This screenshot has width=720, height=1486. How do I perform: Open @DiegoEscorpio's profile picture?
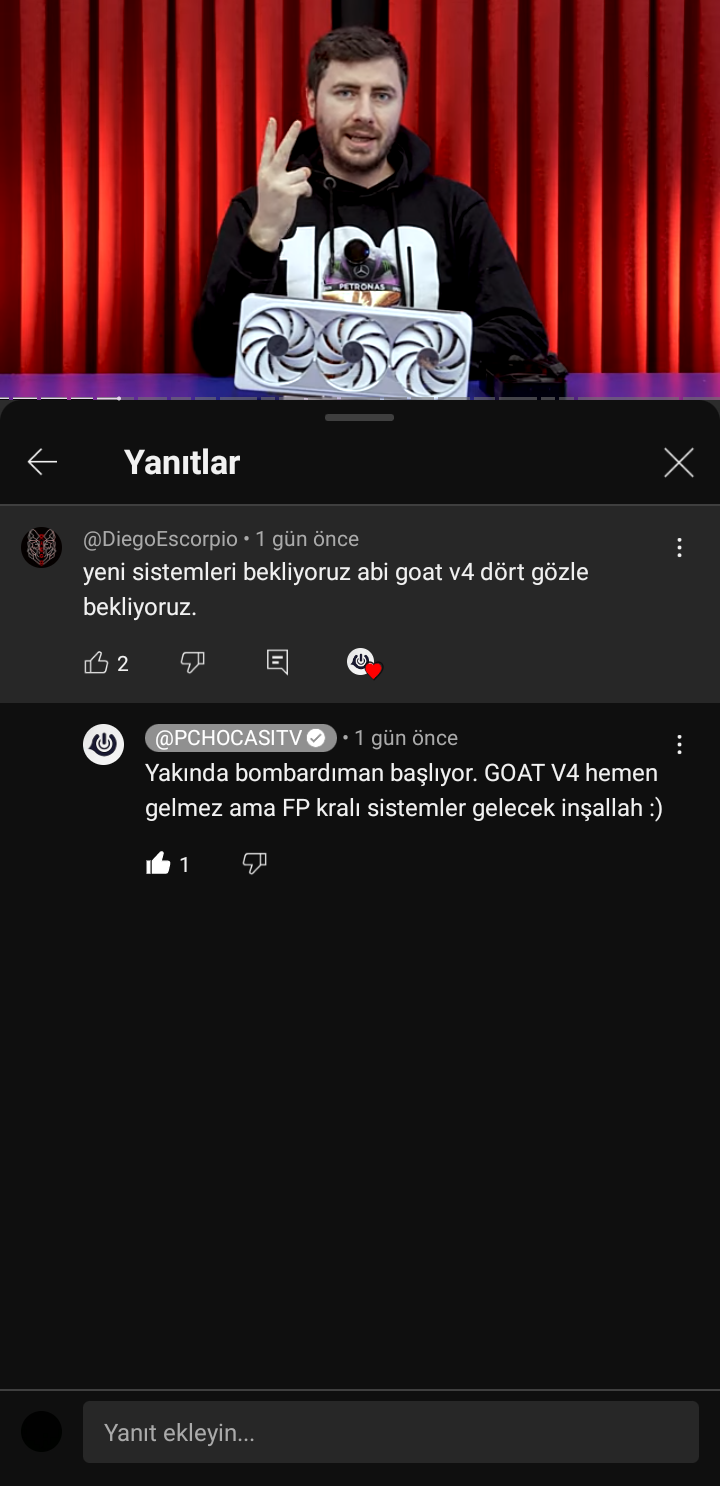coord(42,548)
